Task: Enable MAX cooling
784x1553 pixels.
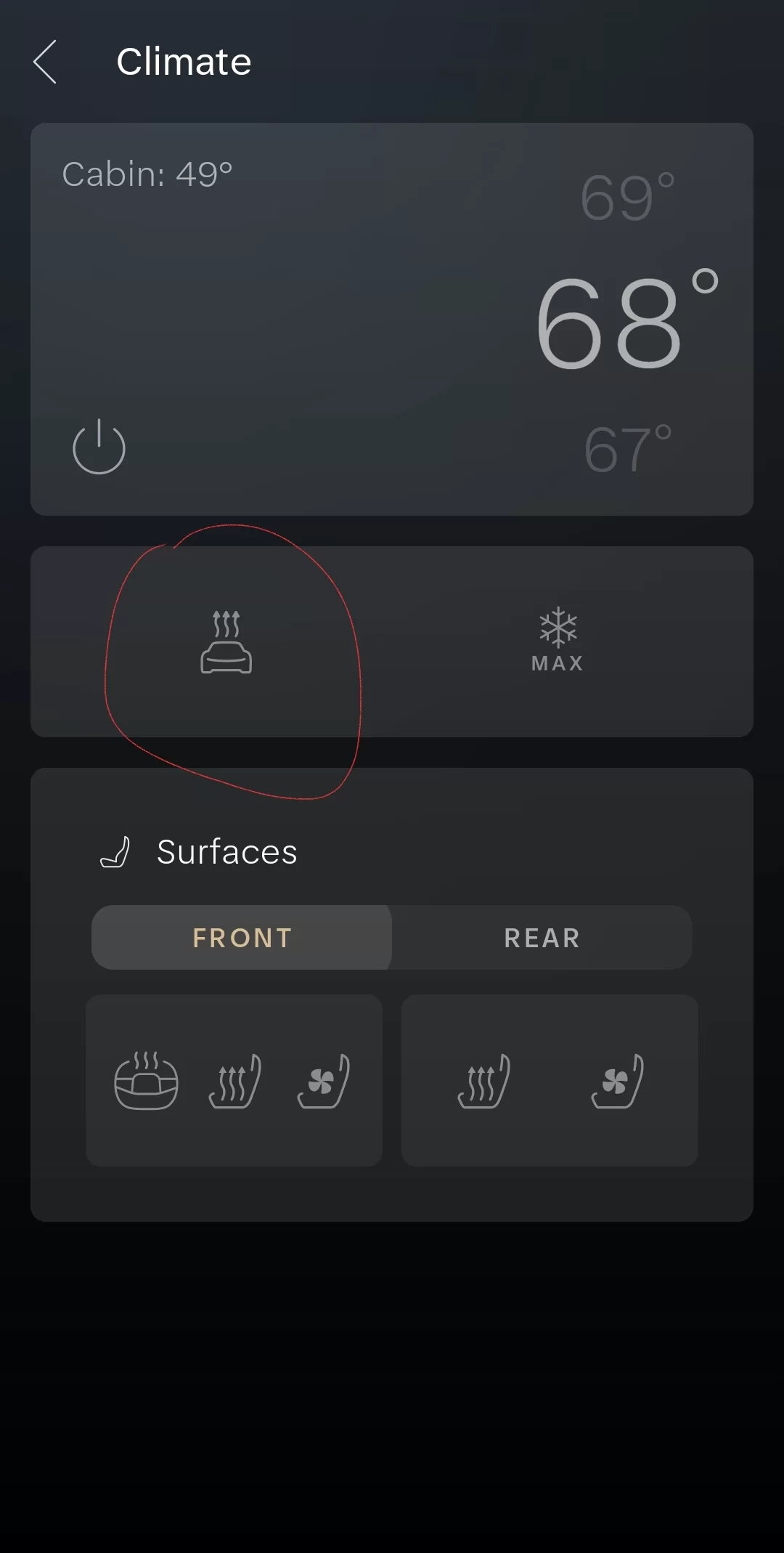Action: point(558,640)
